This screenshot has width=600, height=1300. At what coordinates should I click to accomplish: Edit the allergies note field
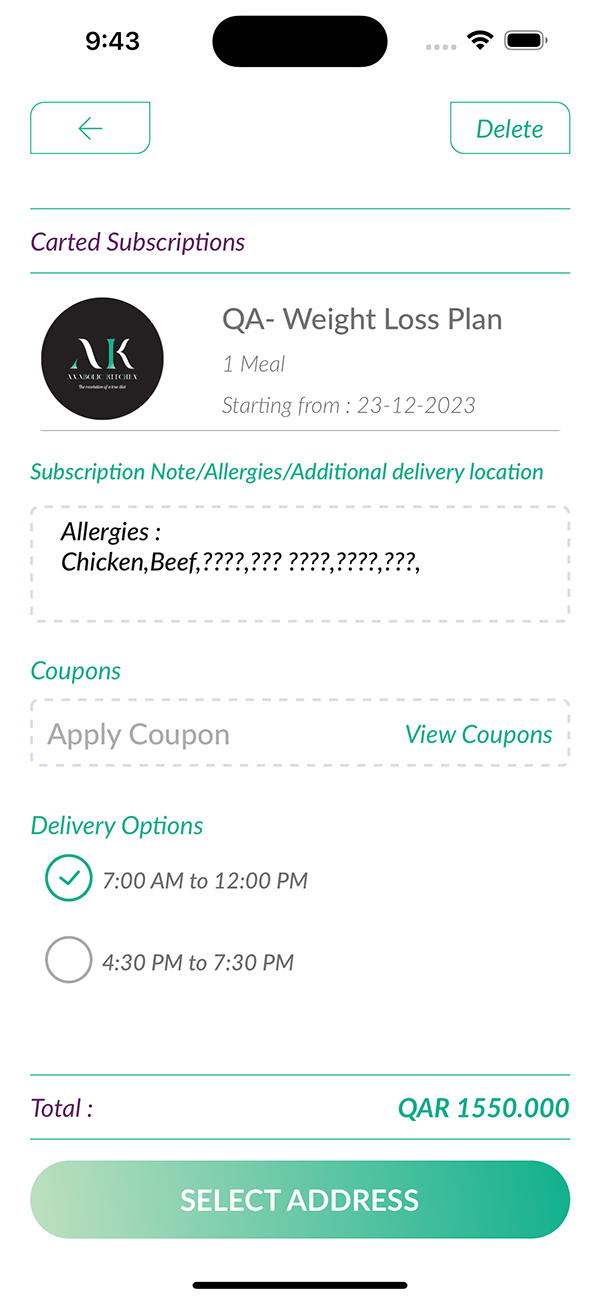pos(300,565)
